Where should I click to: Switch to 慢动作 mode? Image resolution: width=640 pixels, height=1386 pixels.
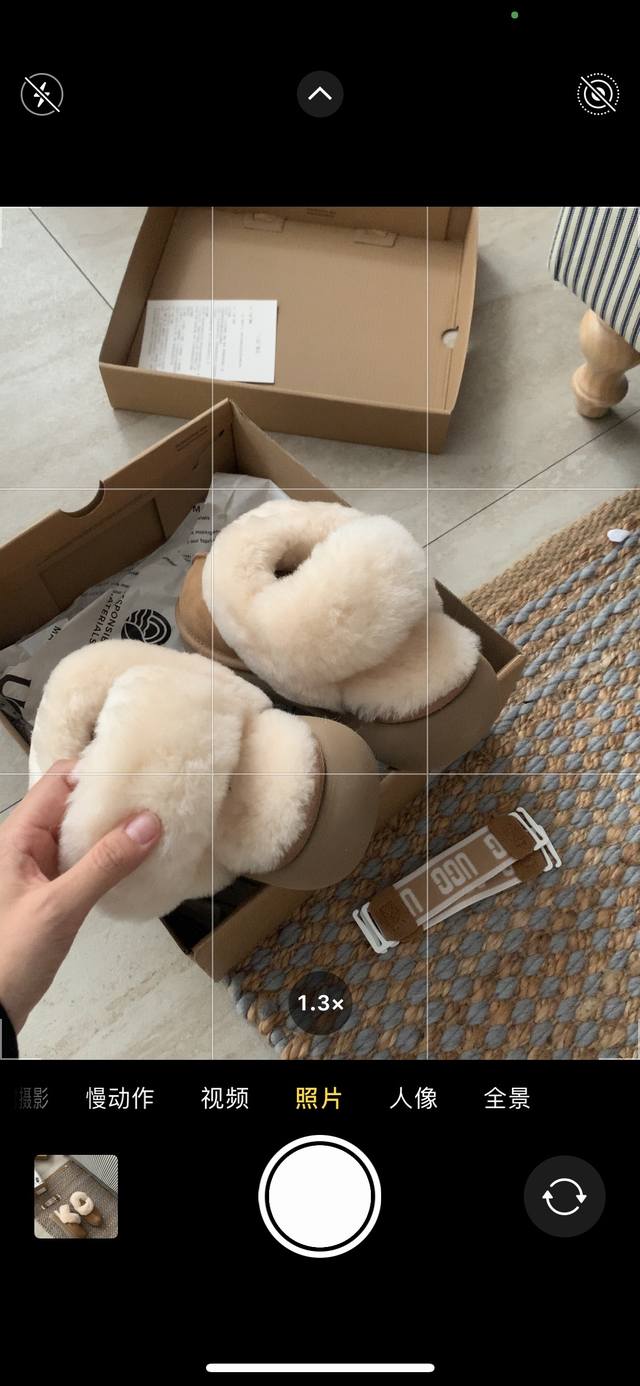point(120,1098)
